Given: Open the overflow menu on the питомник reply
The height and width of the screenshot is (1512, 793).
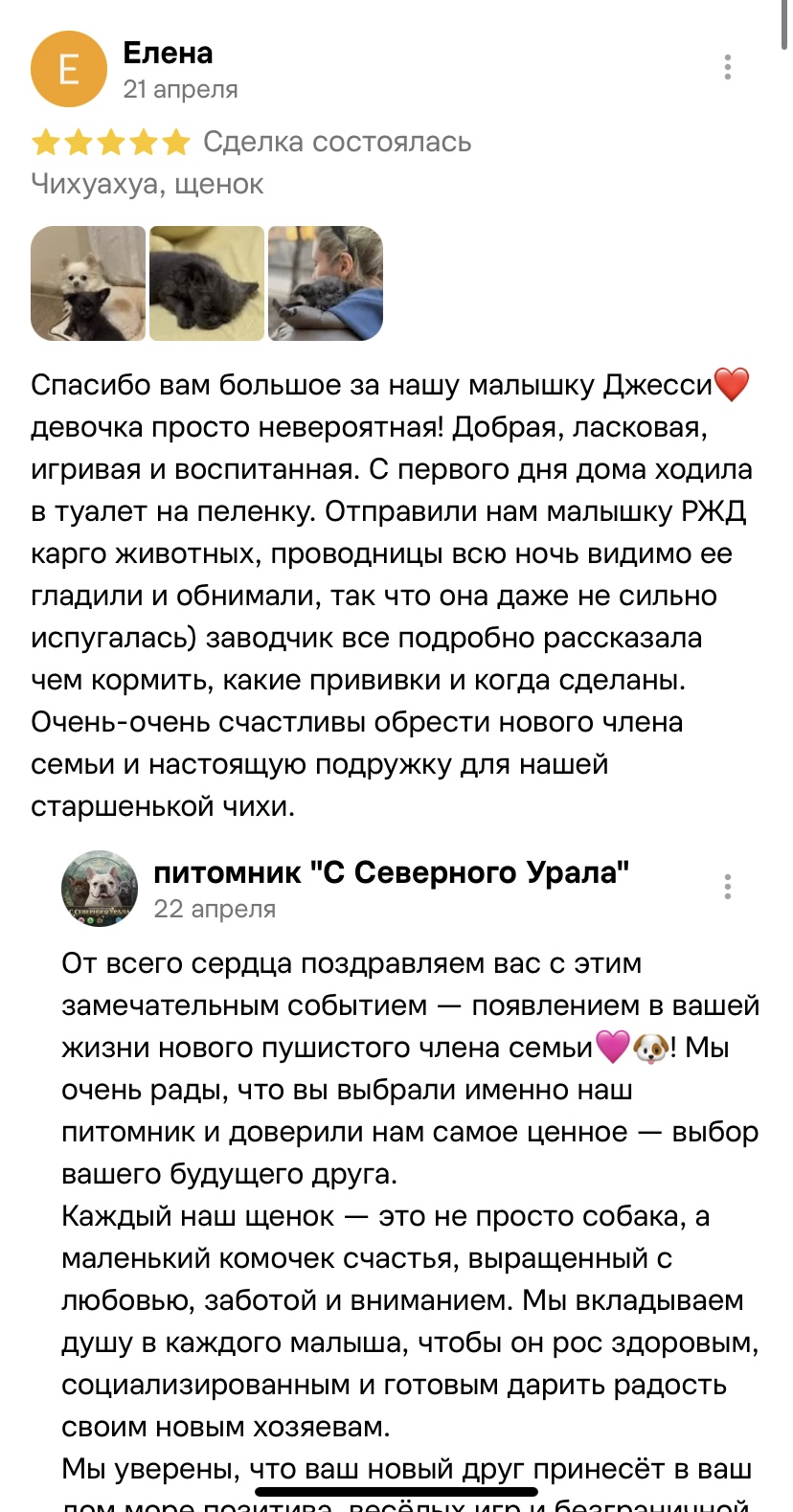Looking at the screenshot, I should (728, 887).
